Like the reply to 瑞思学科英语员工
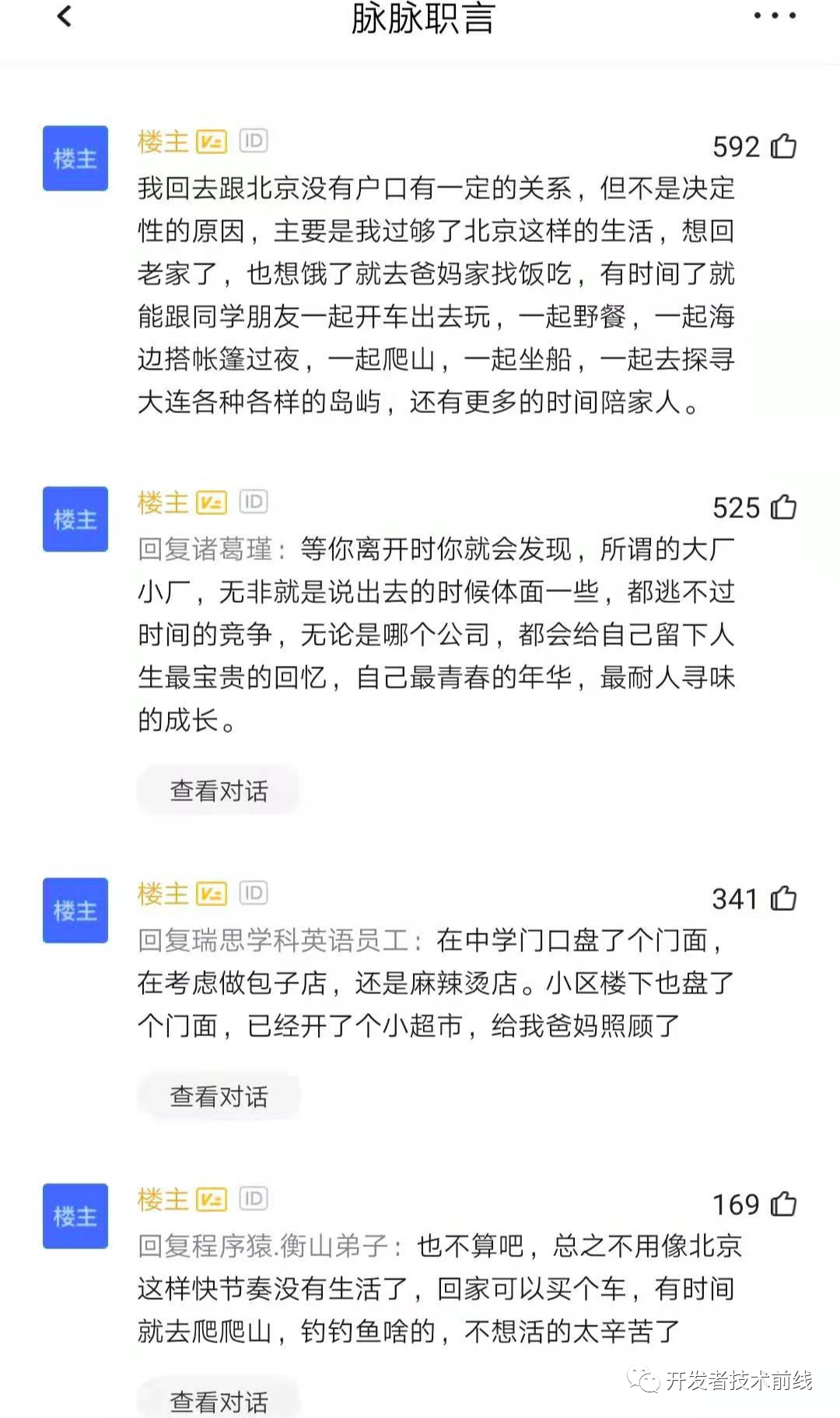The image size is (840, 1418). [783, 898]
